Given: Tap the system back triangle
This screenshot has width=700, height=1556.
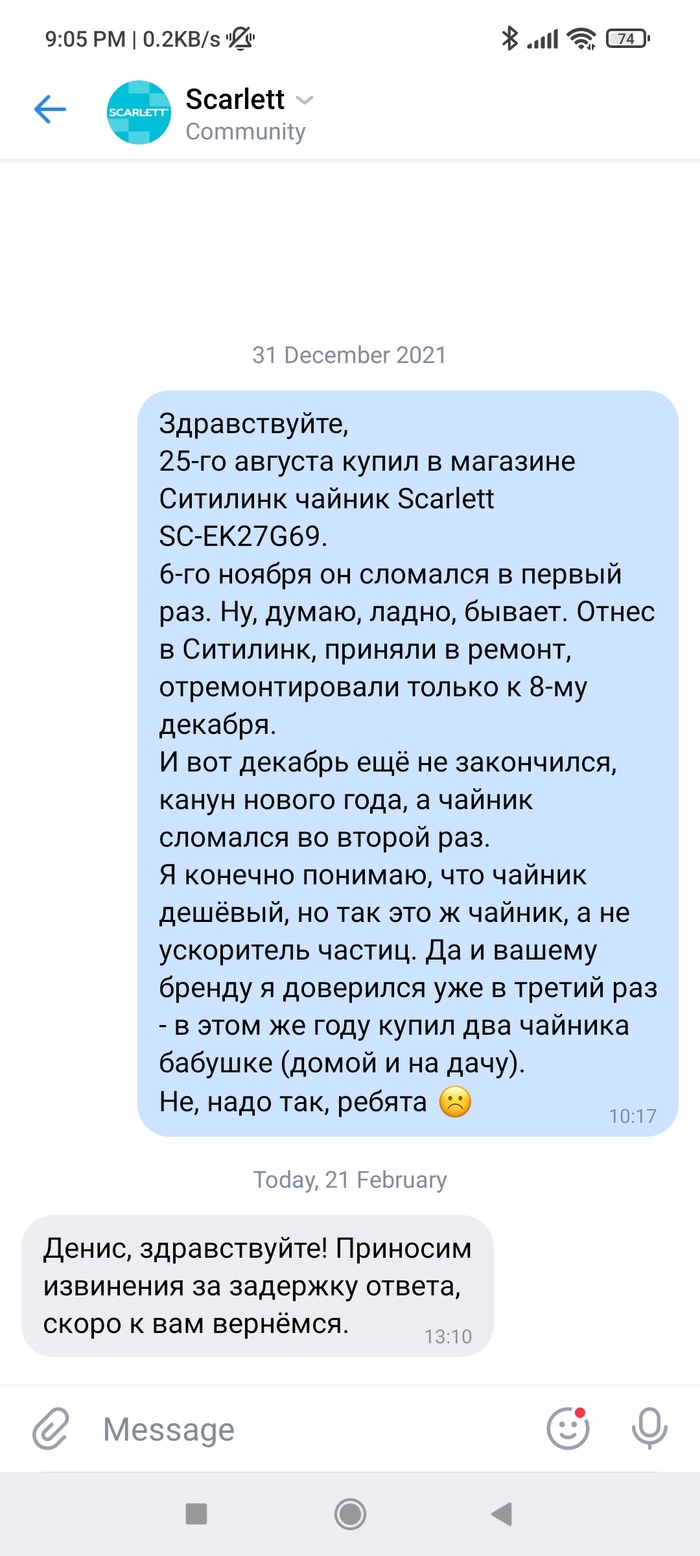Looking at the screenshot, I should point(502,1514).
